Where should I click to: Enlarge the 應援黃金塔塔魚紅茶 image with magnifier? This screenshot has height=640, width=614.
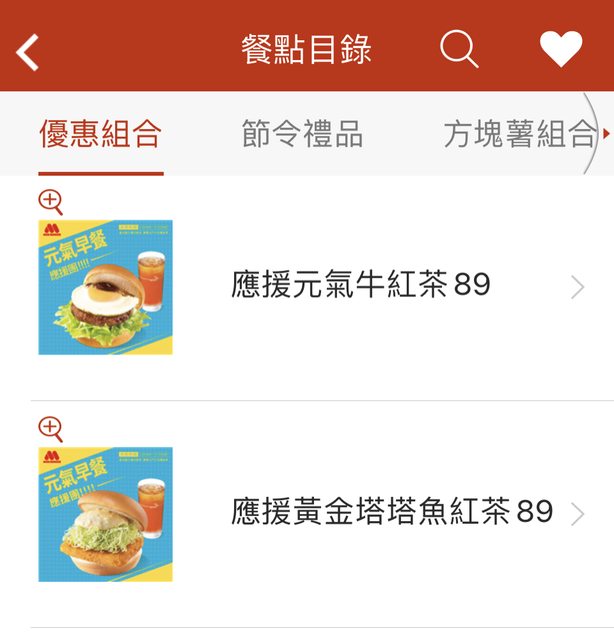click(51, 429)
